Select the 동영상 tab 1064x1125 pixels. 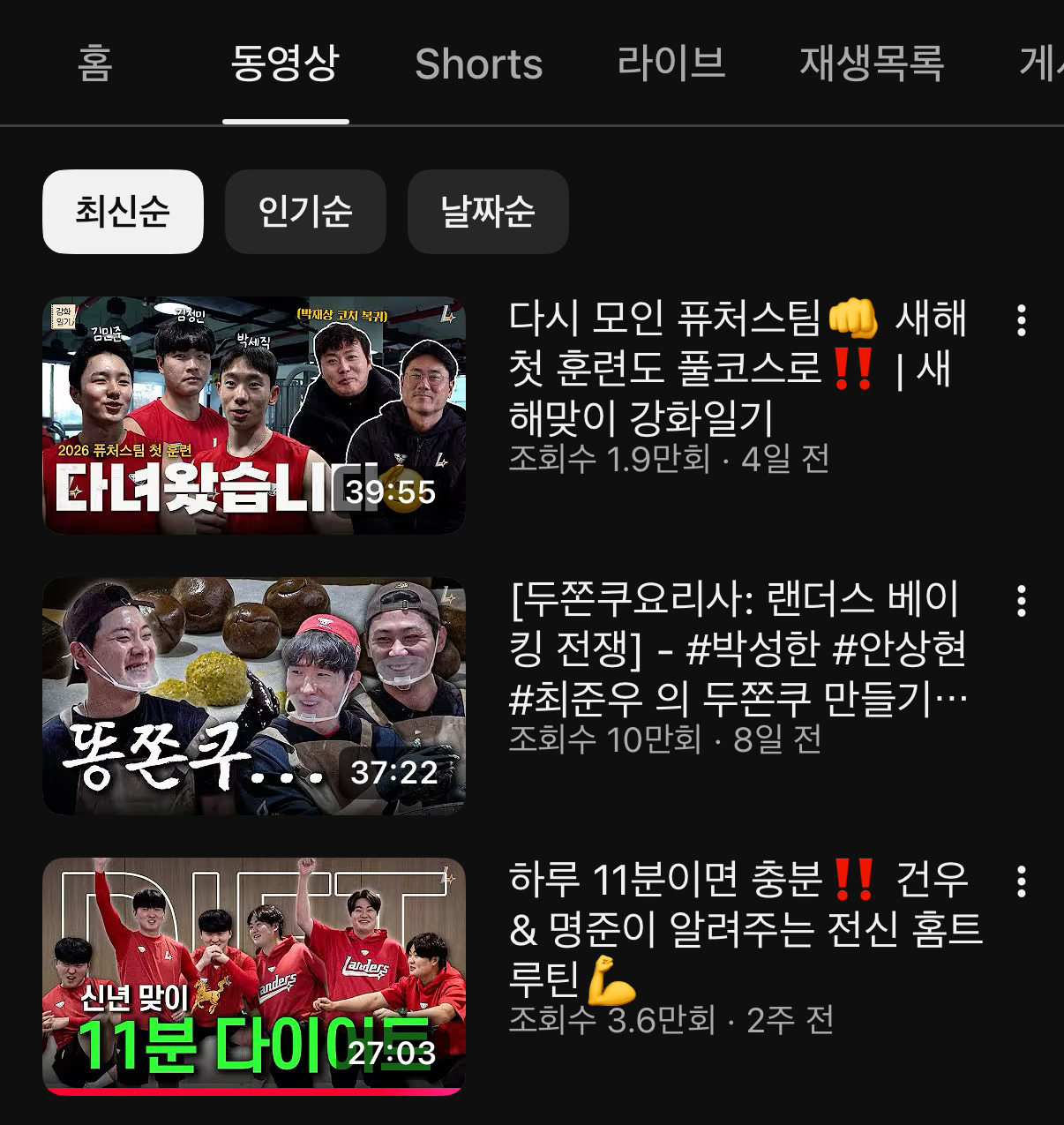[x=285, y=64]
